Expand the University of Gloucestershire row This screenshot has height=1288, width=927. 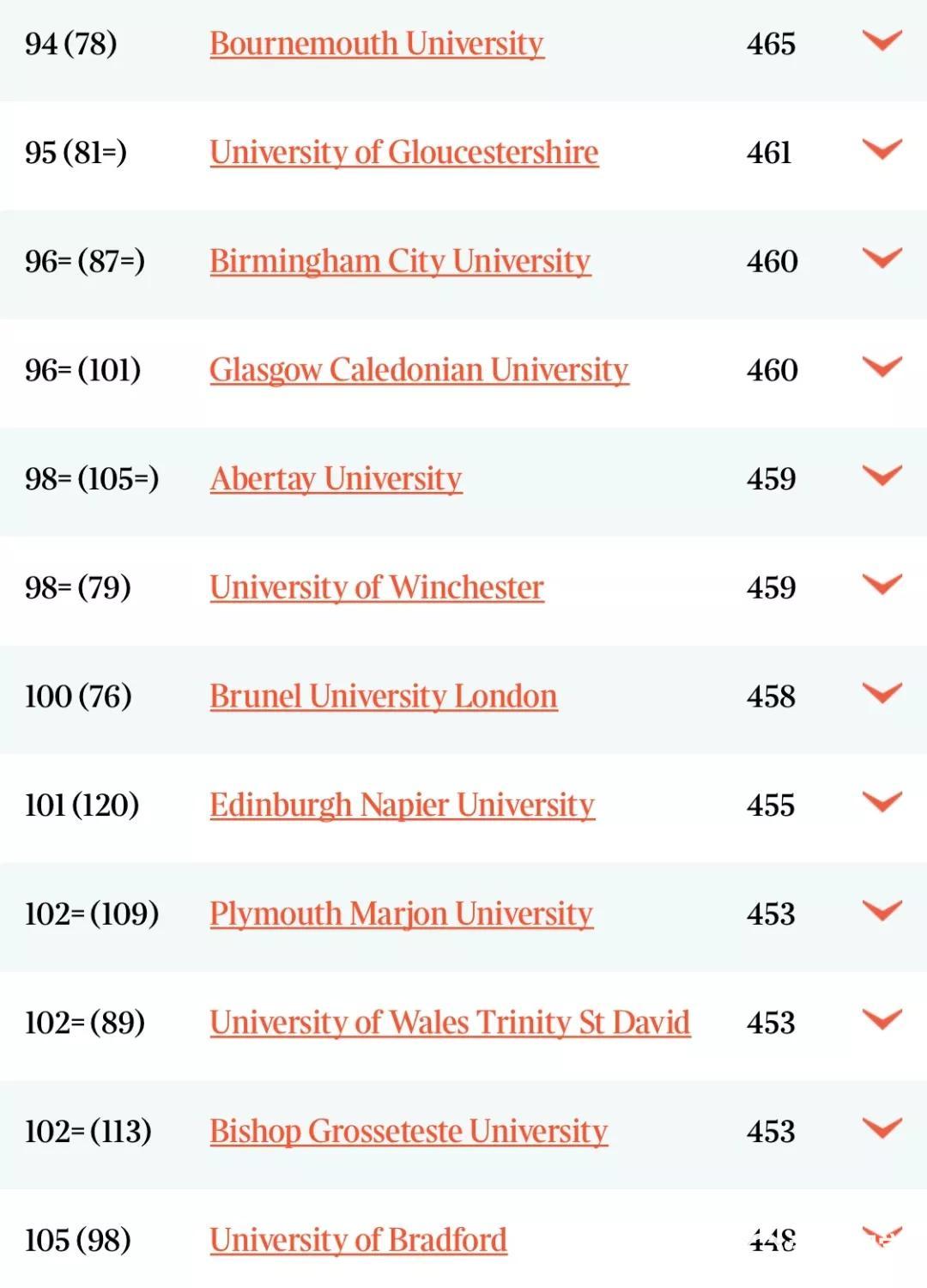pyautogui.click(x=882, y=149)
